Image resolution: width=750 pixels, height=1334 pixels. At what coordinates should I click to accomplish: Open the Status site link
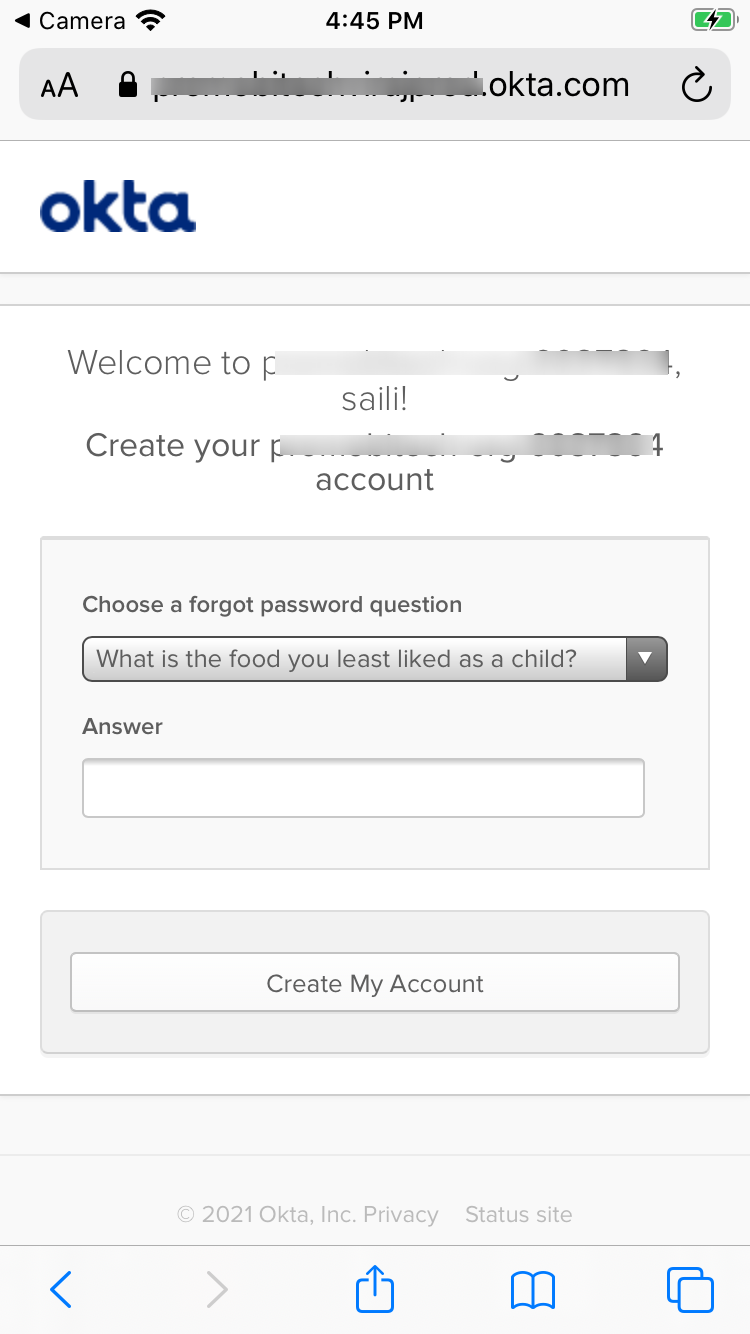pyautogui.click(x=518, y=1214)
